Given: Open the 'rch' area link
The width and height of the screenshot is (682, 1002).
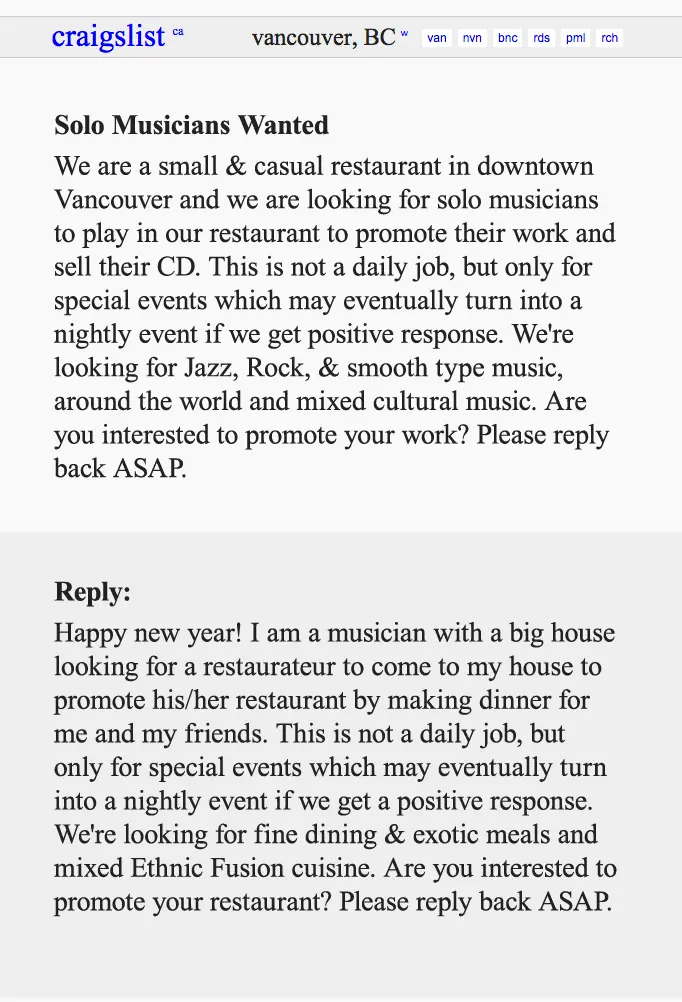Looking at the screenshot, I should pos(610,38).
